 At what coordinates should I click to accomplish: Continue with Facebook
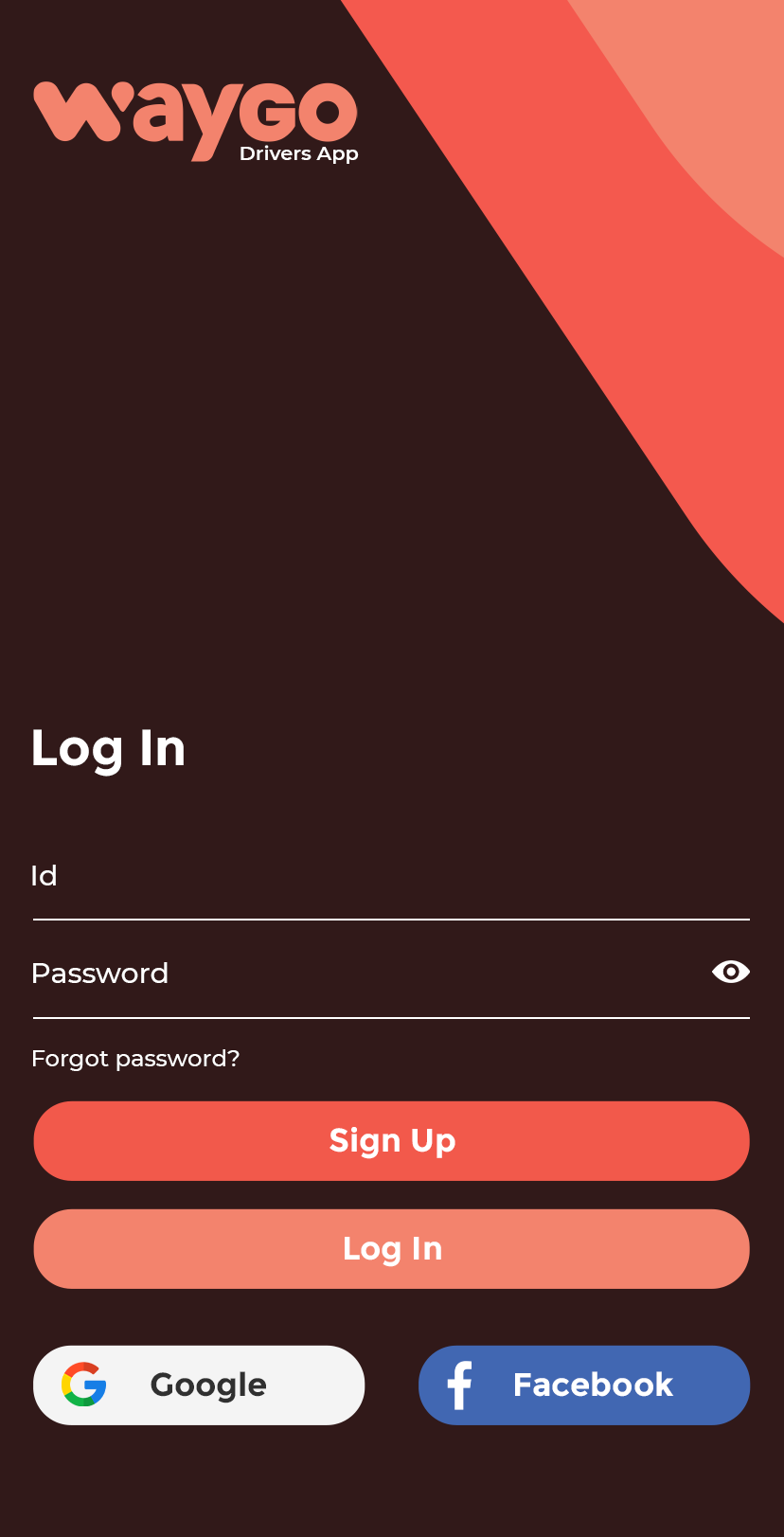[x=584, y=1385]
